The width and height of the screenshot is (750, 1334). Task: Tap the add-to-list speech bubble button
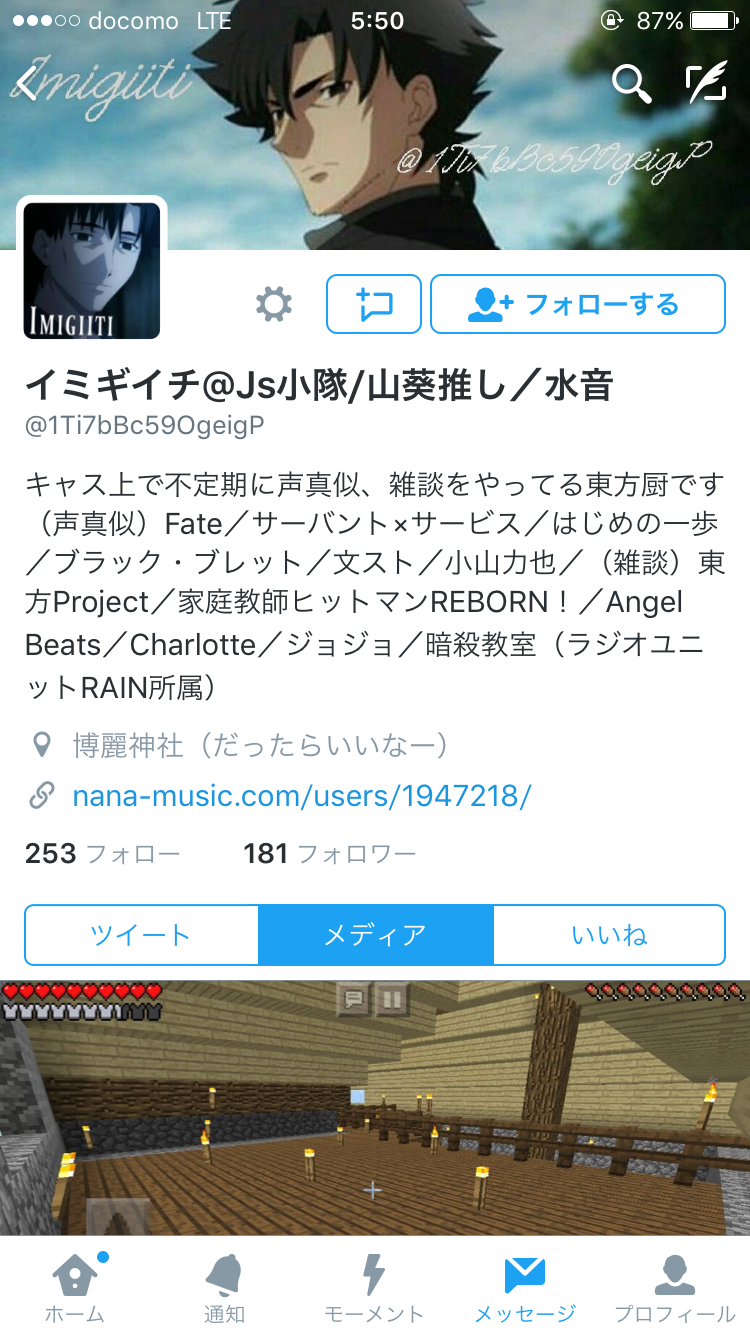(374, 304)
